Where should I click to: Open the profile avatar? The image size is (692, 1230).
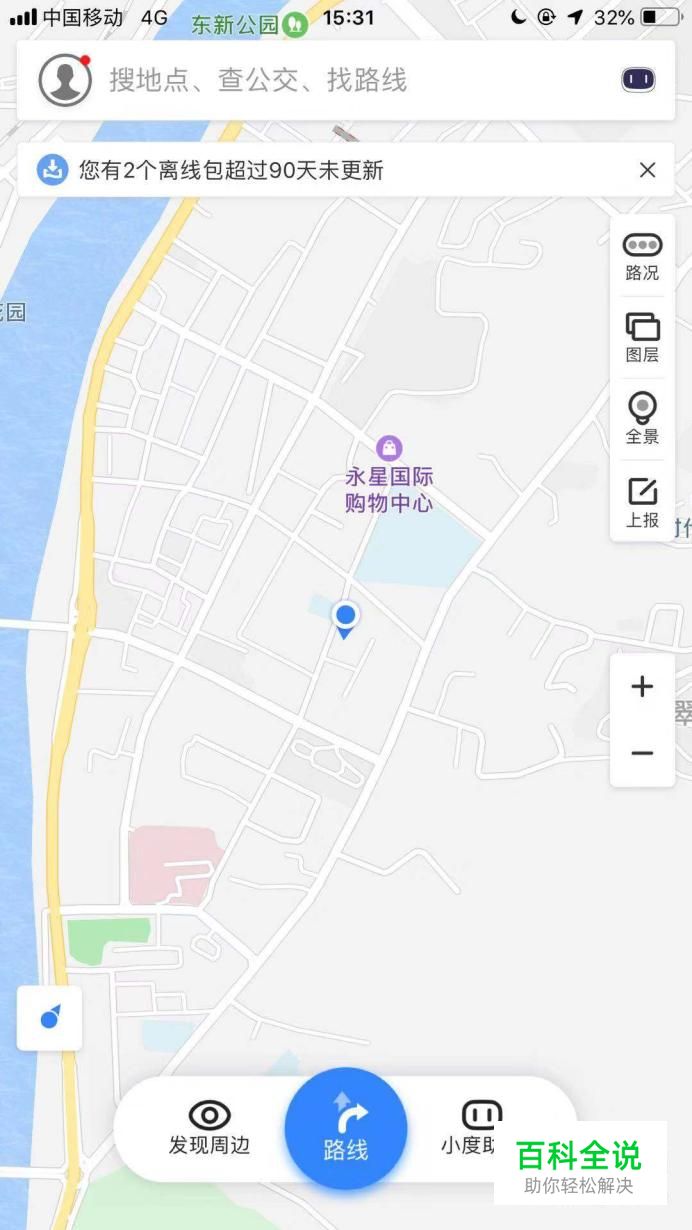pyautogui.click(x=65, y=80)
